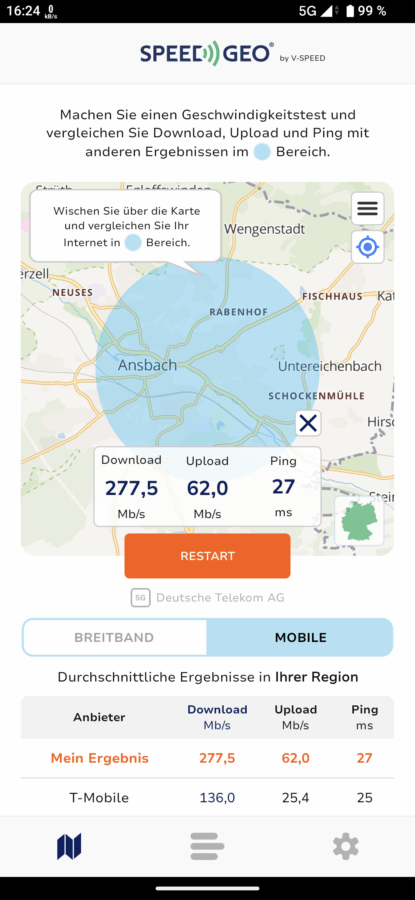Switch to the BREITBAND tab
The width and height of the screenshot is (415, 900).
pos(114,637)
